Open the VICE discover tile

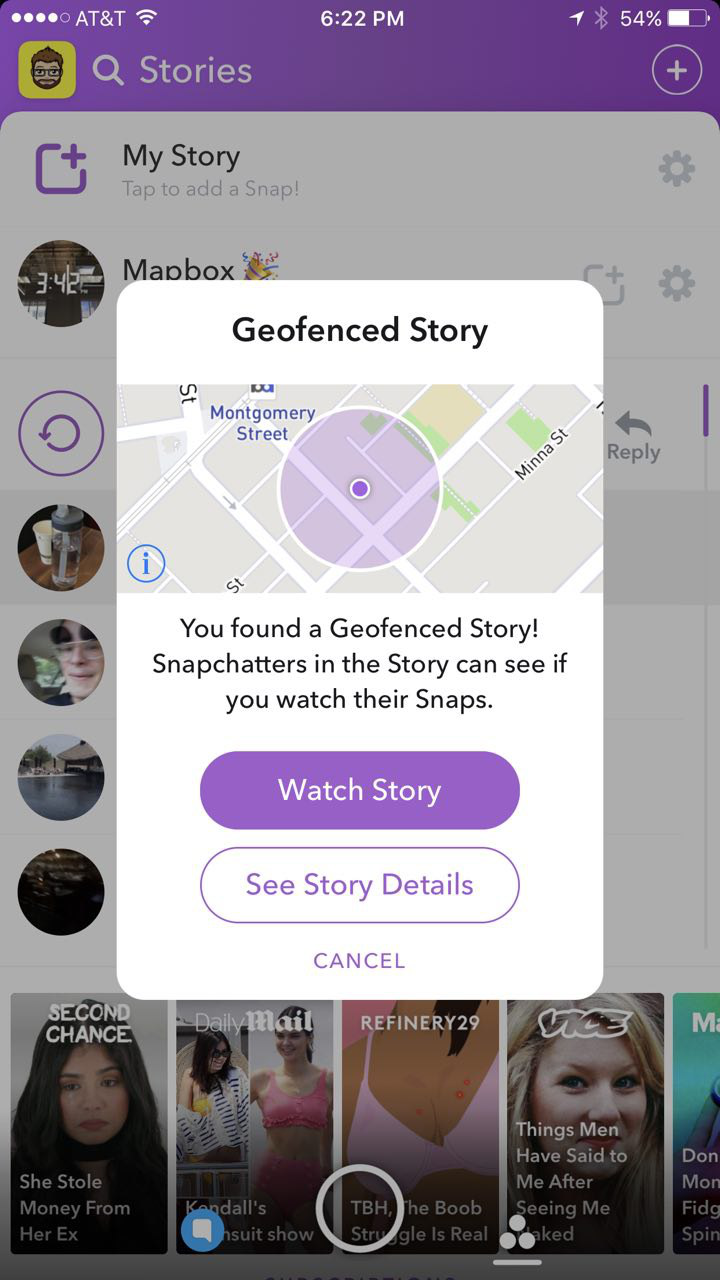585,1120
